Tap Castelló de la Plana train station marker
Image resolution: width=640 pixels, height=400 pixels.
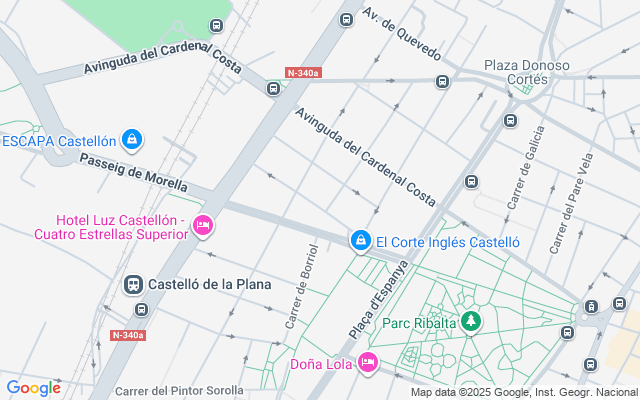point(133,284)
